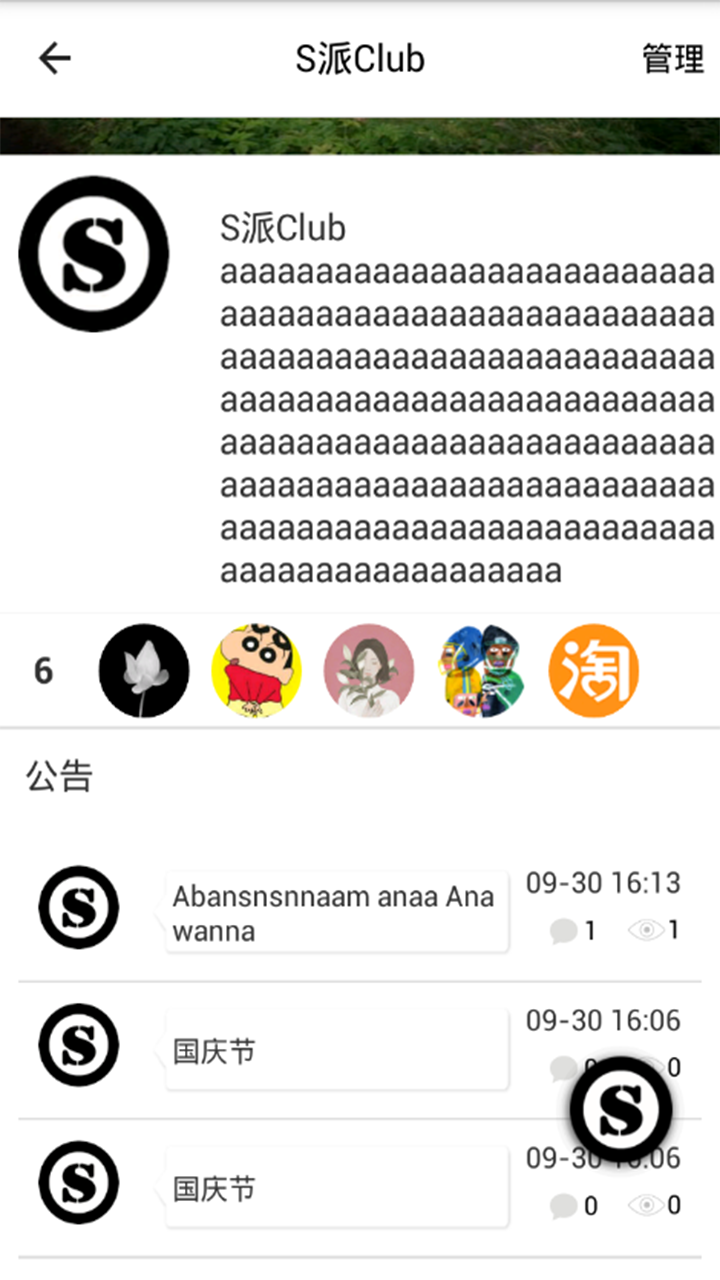The height and width of the screenshot is (1280, 720).
Task: Open the pink illustrated woman member avatar
Action: (x=369, y=671)
